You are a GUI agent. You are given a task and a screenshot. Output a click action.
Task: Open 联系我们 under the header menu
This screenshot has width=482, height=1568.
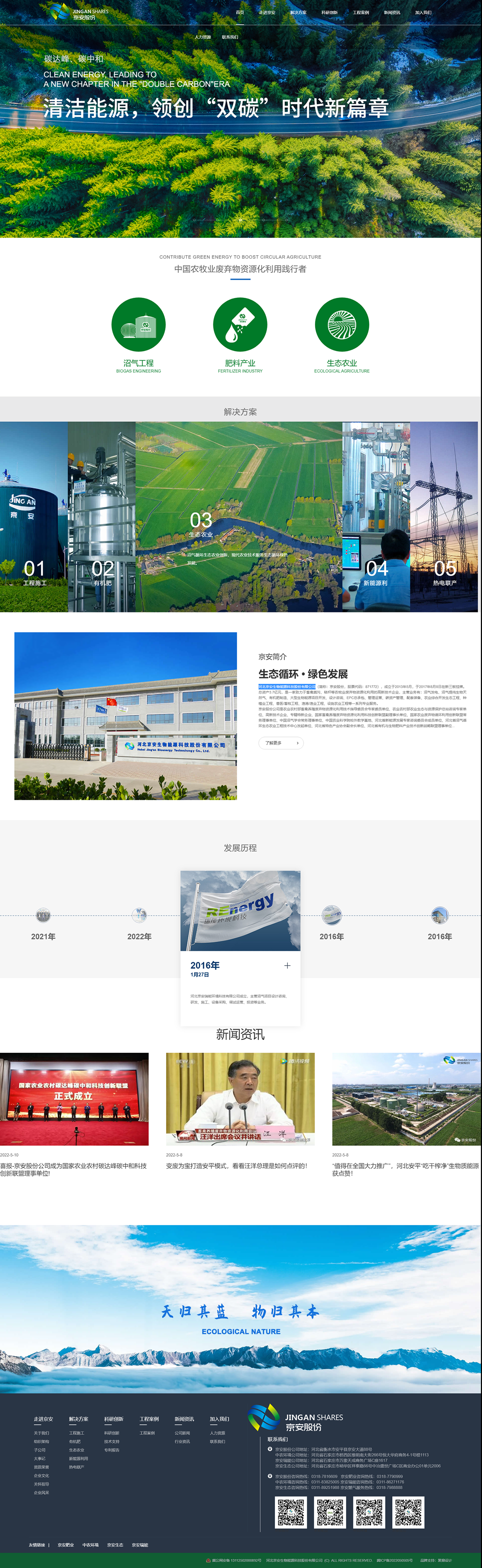coord(230,37)
